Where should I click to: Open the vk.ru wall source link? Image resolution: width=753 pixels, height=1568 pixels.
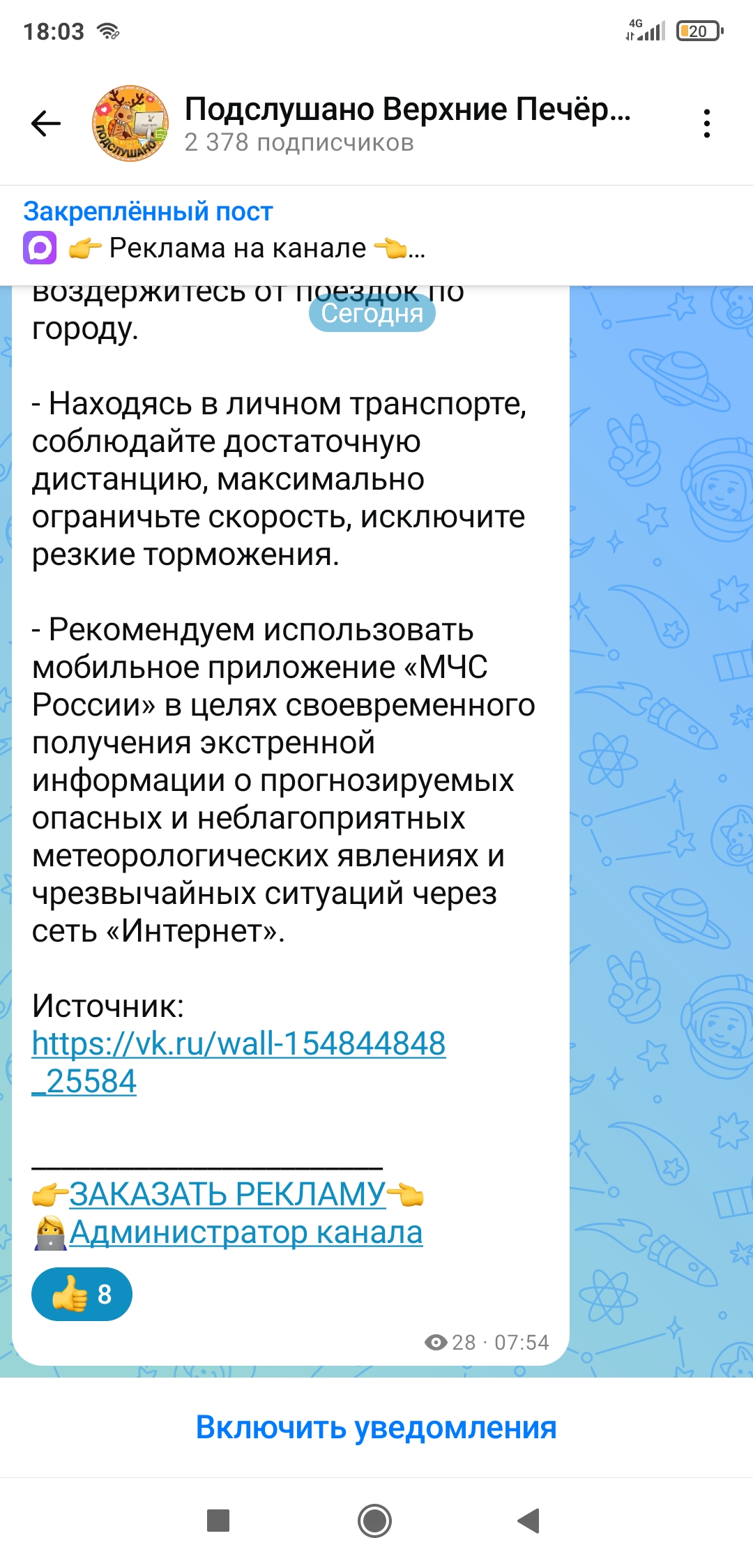coord(238,1044)
